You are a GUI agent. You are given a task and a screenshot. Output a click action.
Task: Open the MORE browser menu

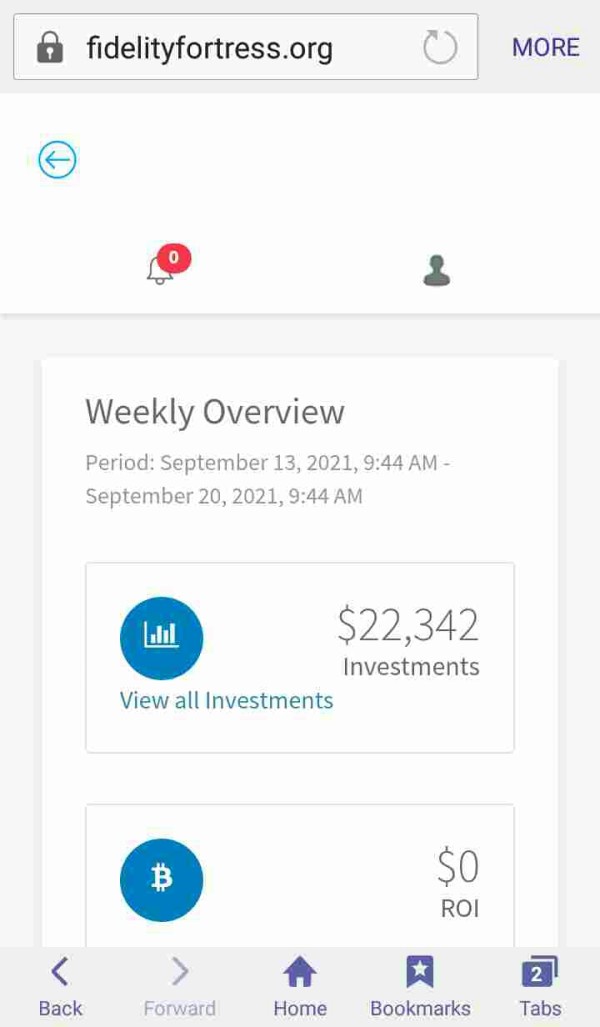pyautogui.click(x=546, y=47)
